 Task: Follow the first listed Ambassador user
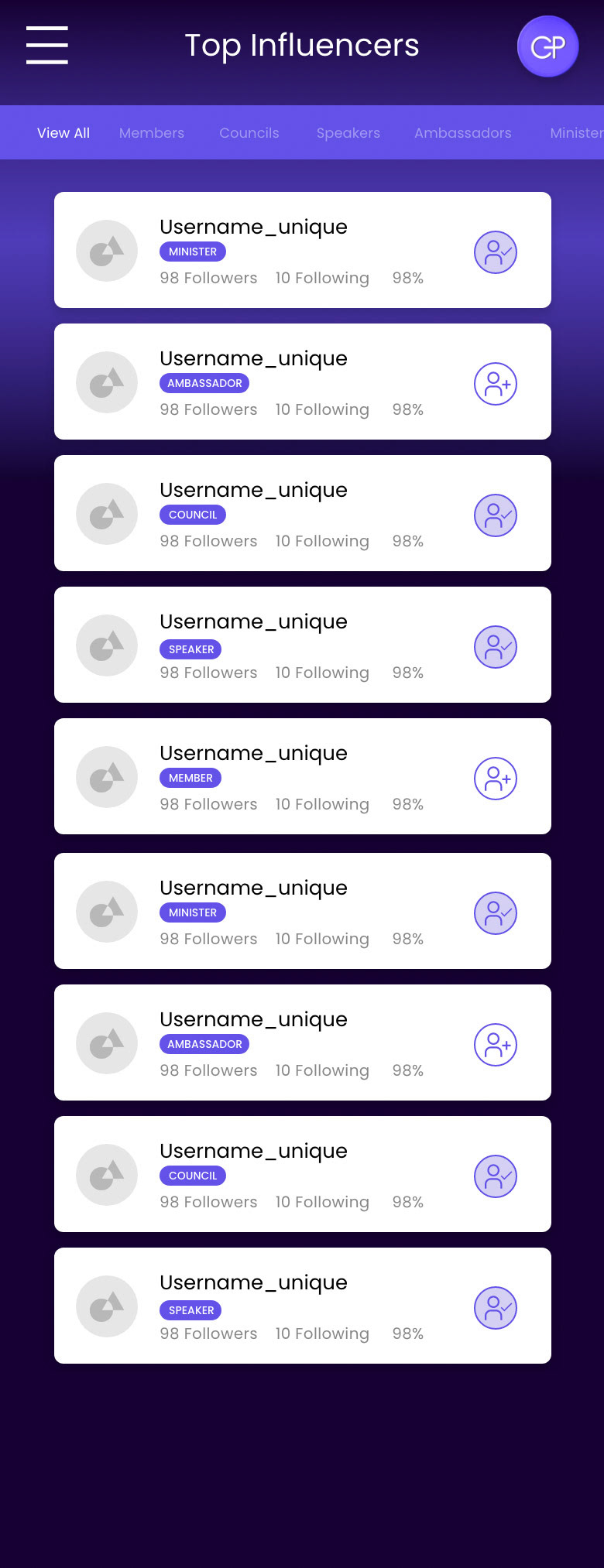(x=496, y=384)
